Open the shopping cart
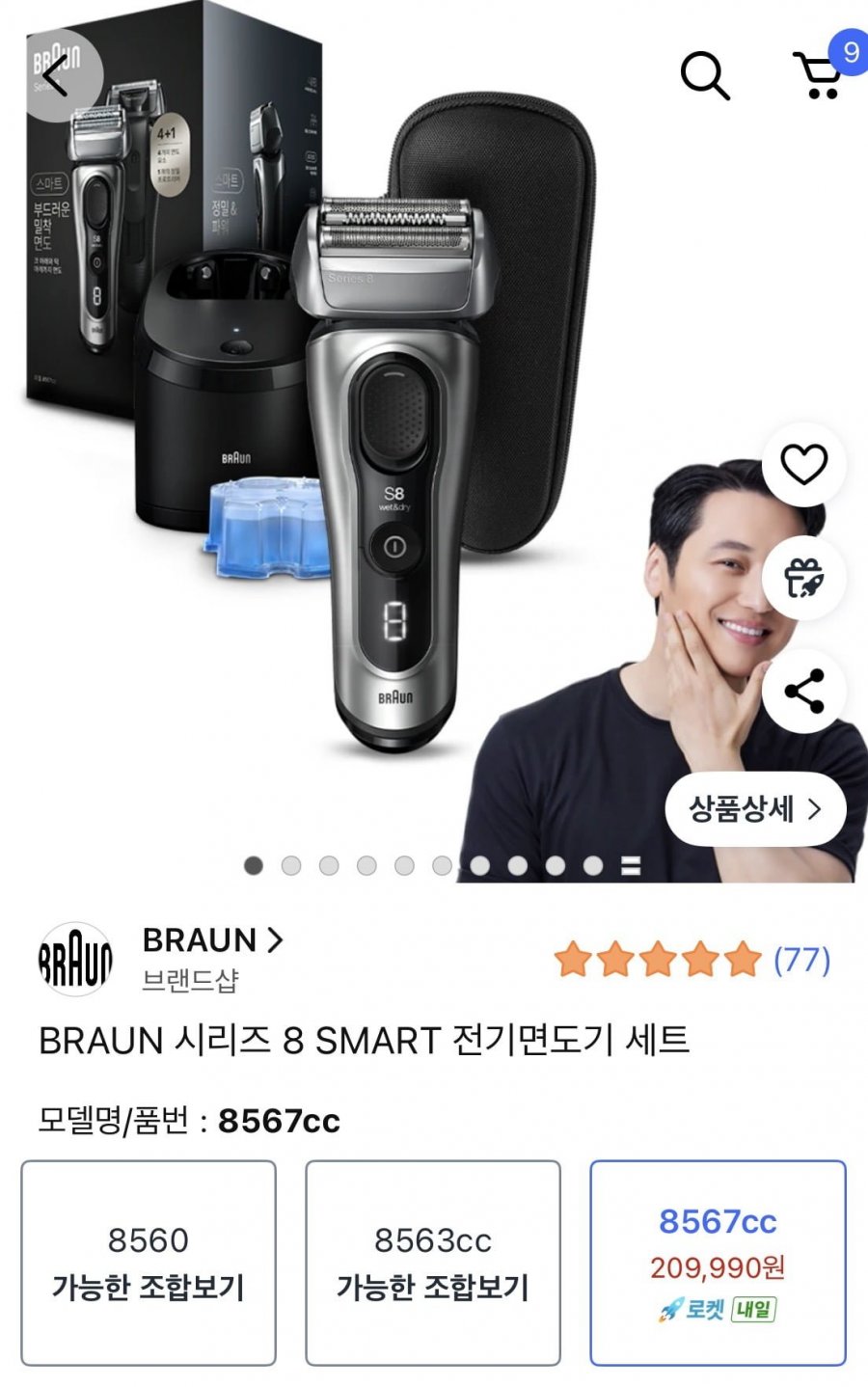 click(820, 74)
